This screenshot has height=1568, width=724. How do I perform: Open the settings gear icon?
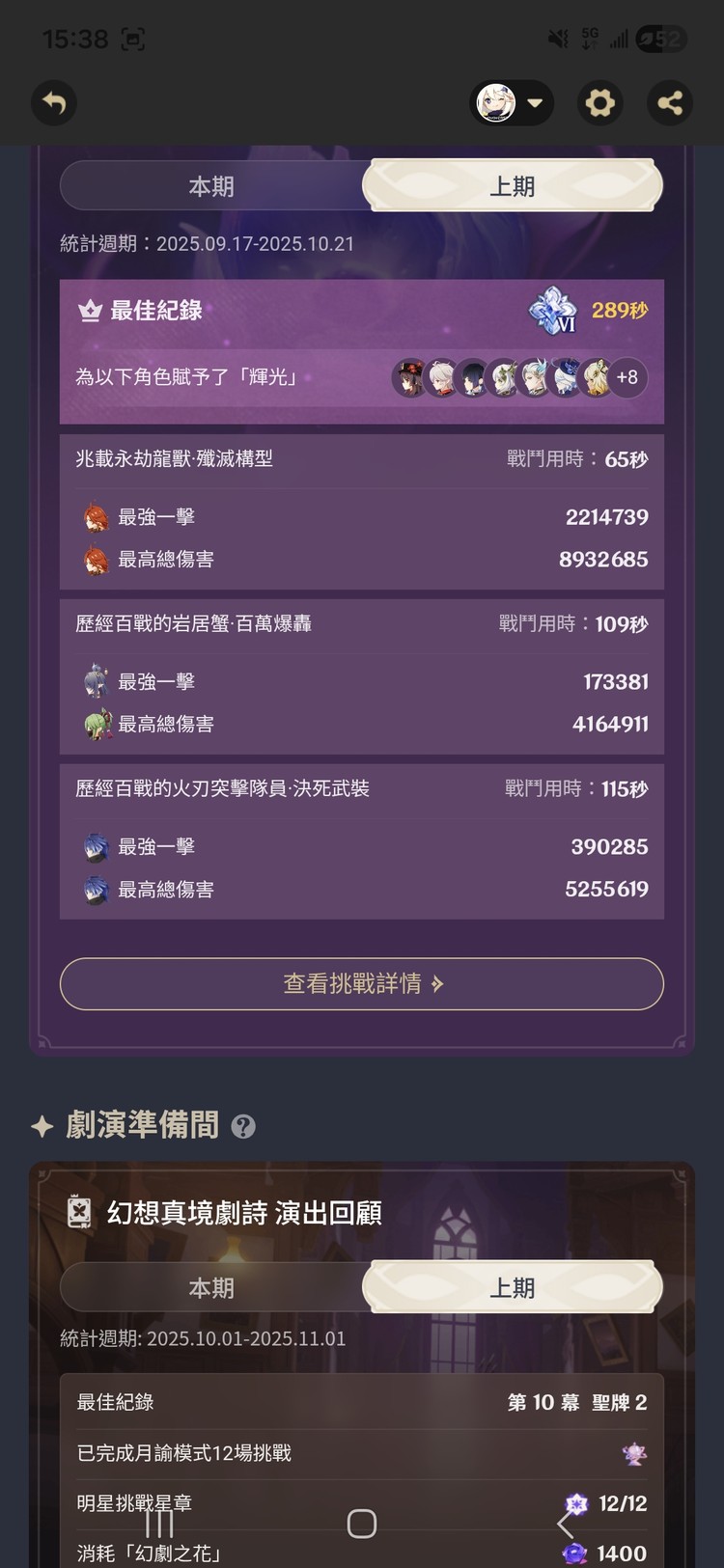(600, 103)
